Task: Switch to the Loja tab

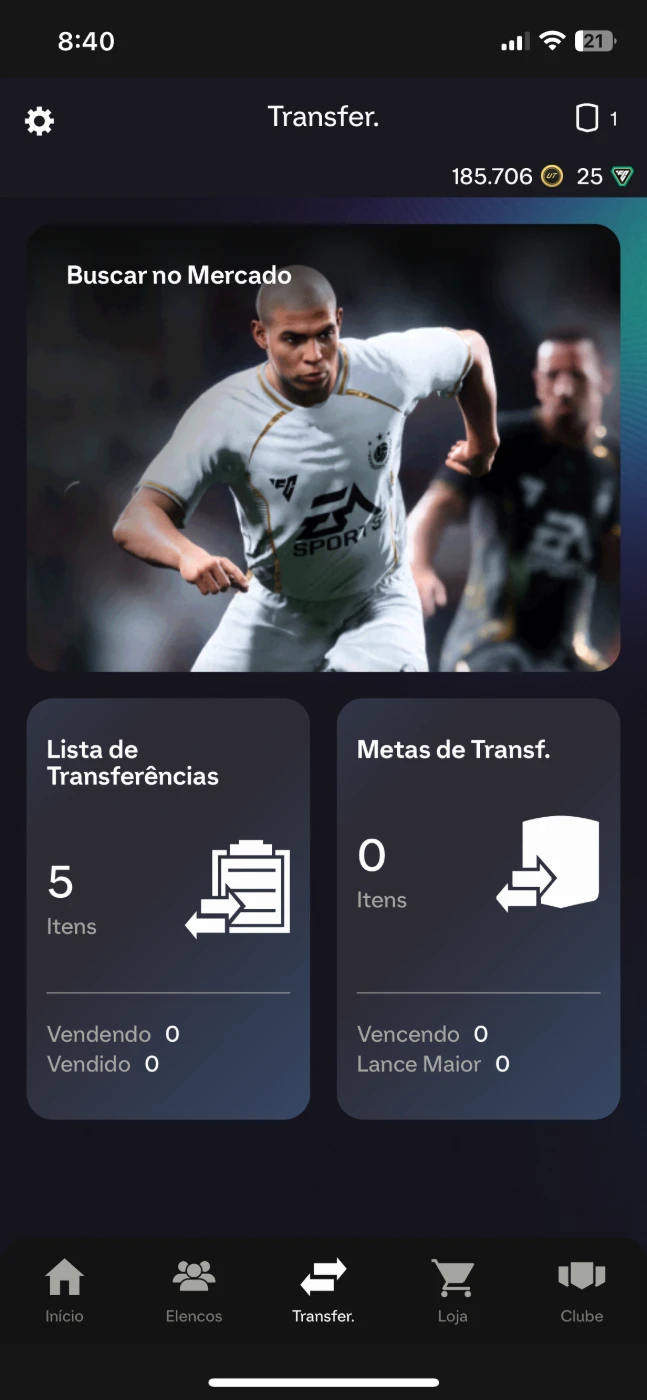Action: point(452,1290)
